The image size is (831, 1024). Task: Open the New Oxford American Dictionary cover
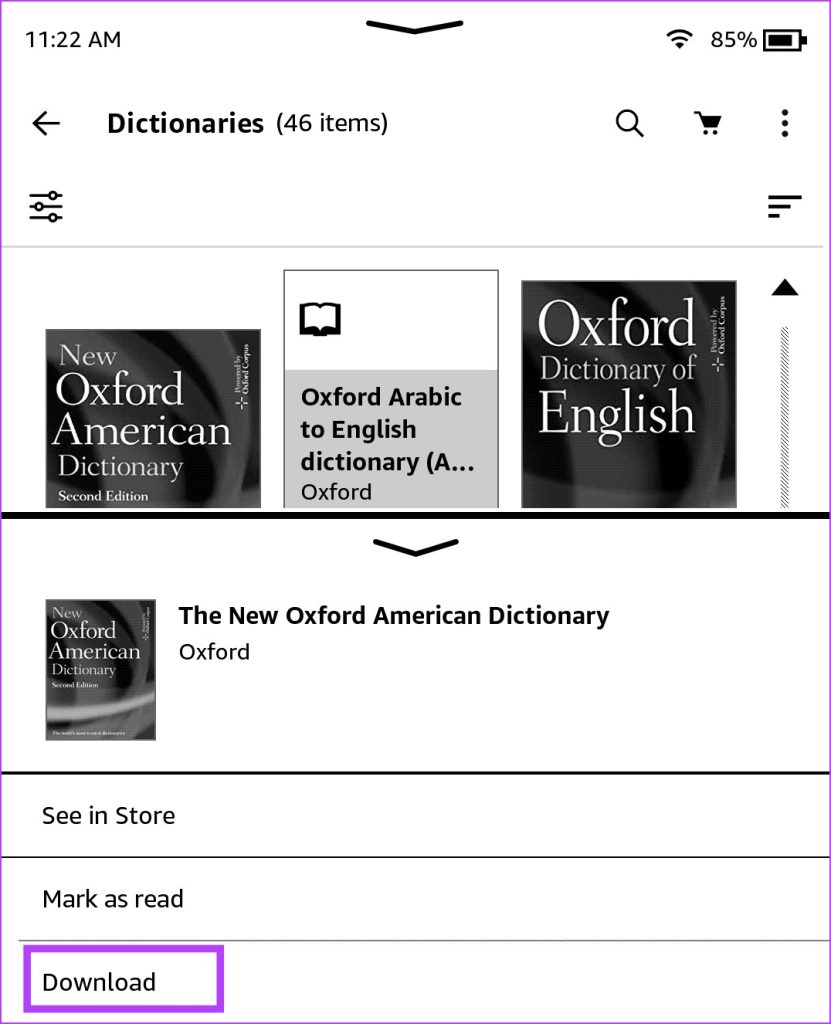(152, 417)
